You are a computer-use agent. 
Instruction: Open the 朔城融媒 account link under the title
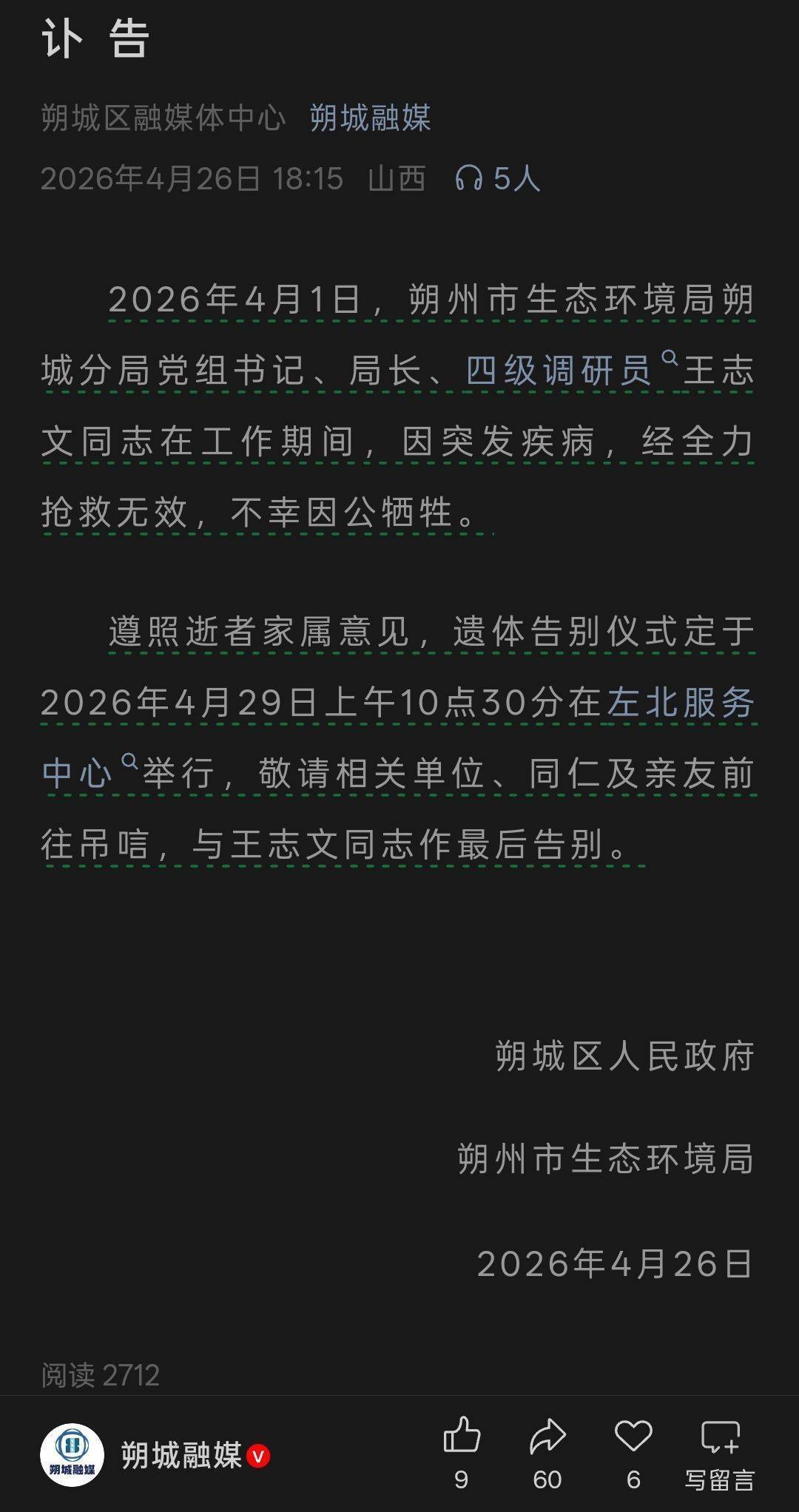pyautogui.click(x=370, y=118)
